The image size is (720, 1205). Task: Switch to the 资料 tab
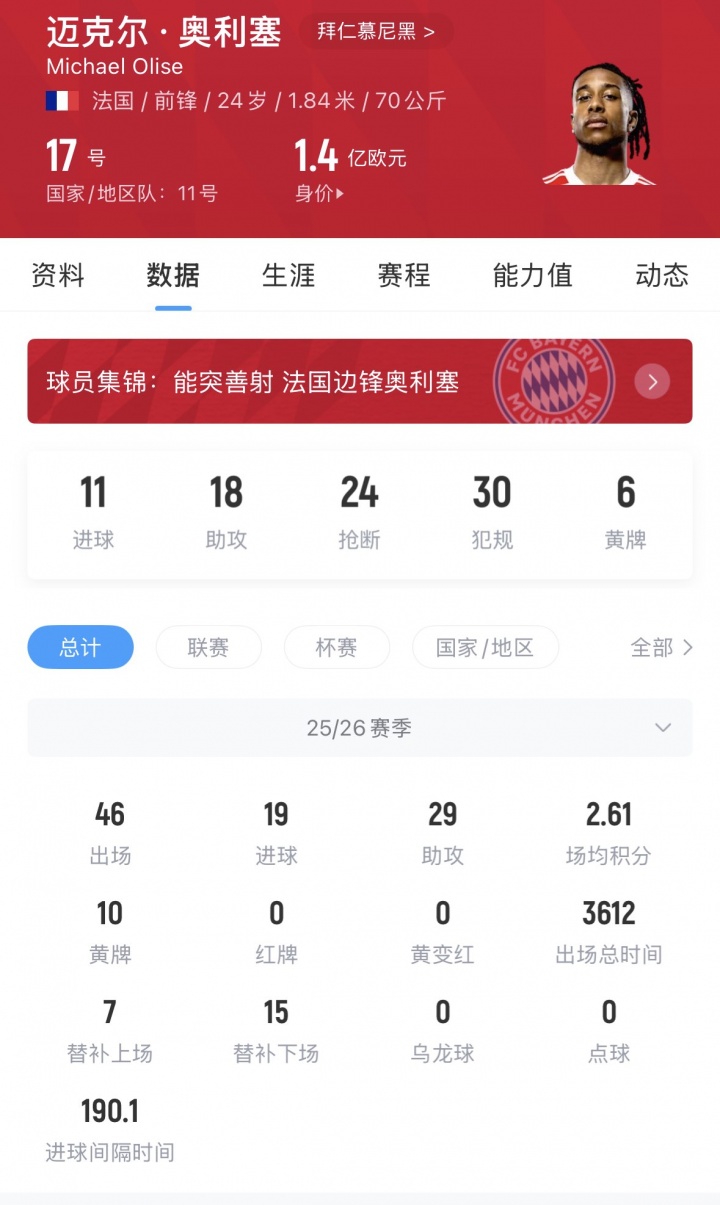[x=58, y=275]
